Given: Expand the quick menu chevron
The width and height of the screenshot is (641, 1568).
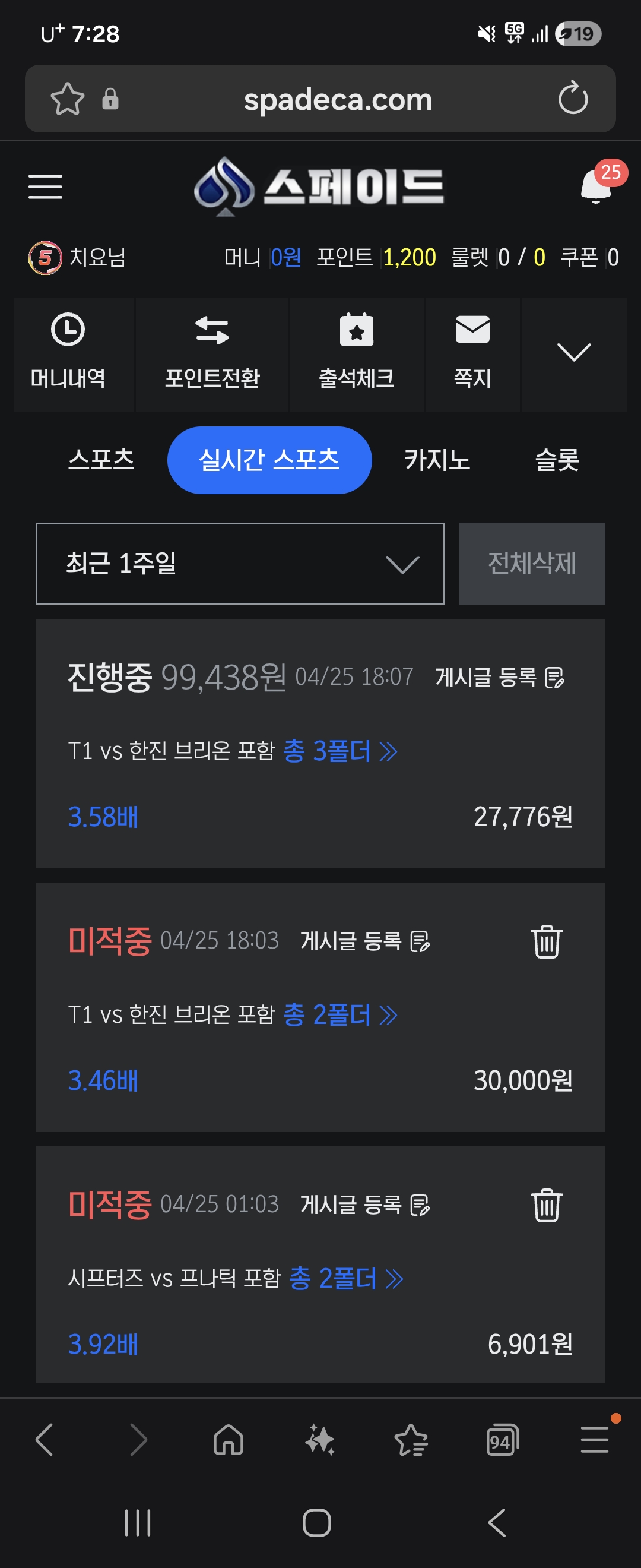Looking at the screenshot, I should pyautogui.click(x=573, y=353).
